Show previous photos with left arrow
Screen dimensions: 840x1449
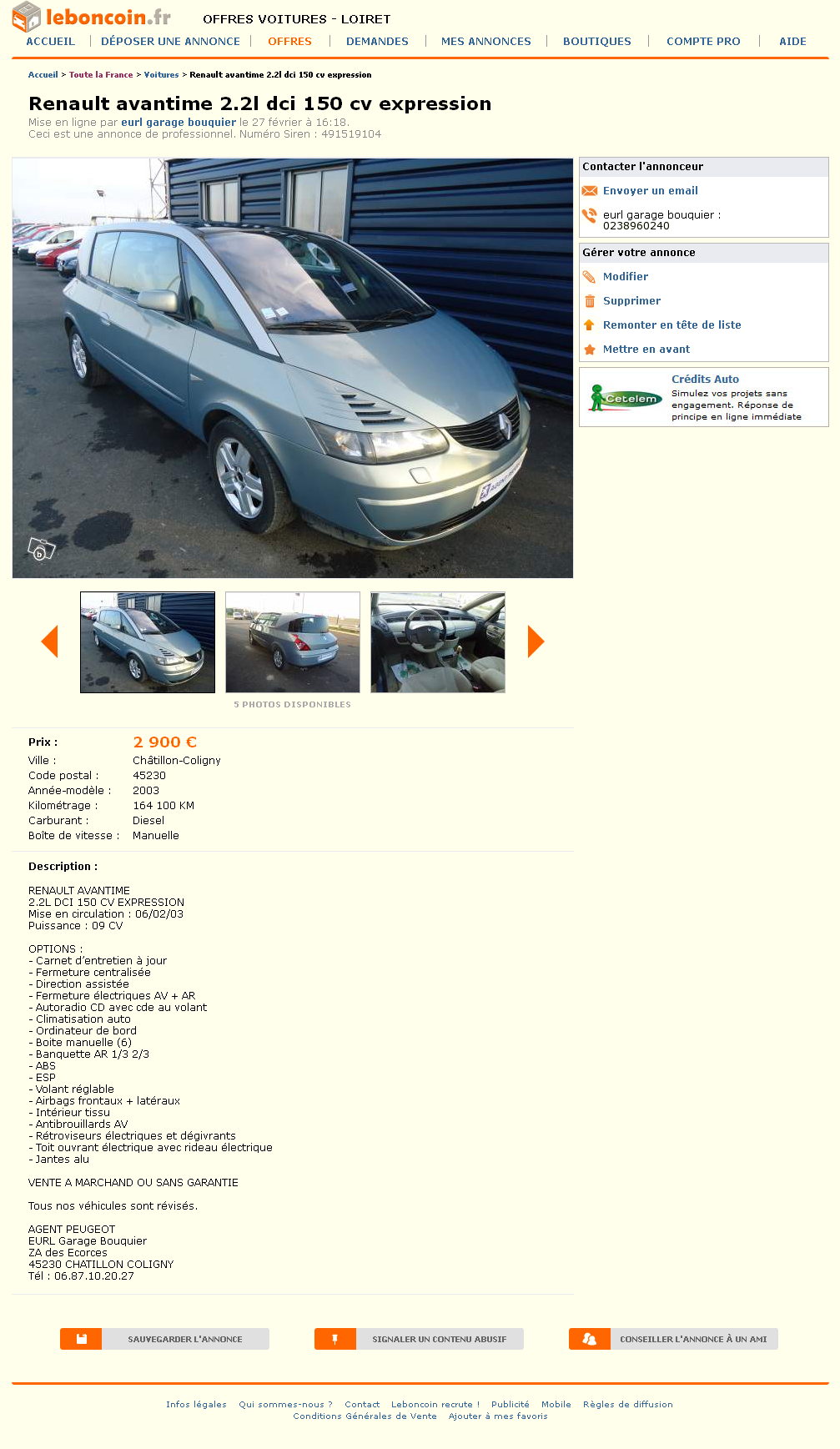[49, 641]
